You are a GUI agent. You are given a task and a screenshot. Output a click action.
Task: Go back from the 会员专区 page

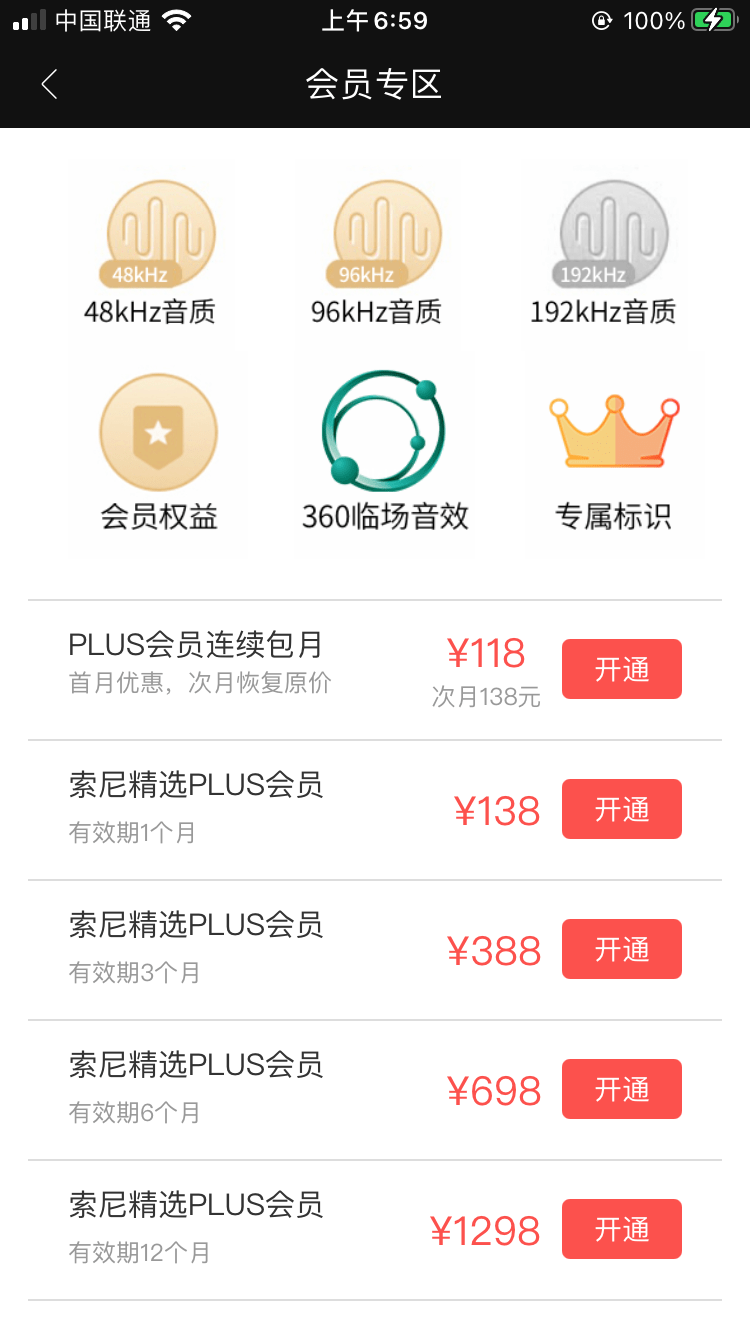tap(49, 85)
